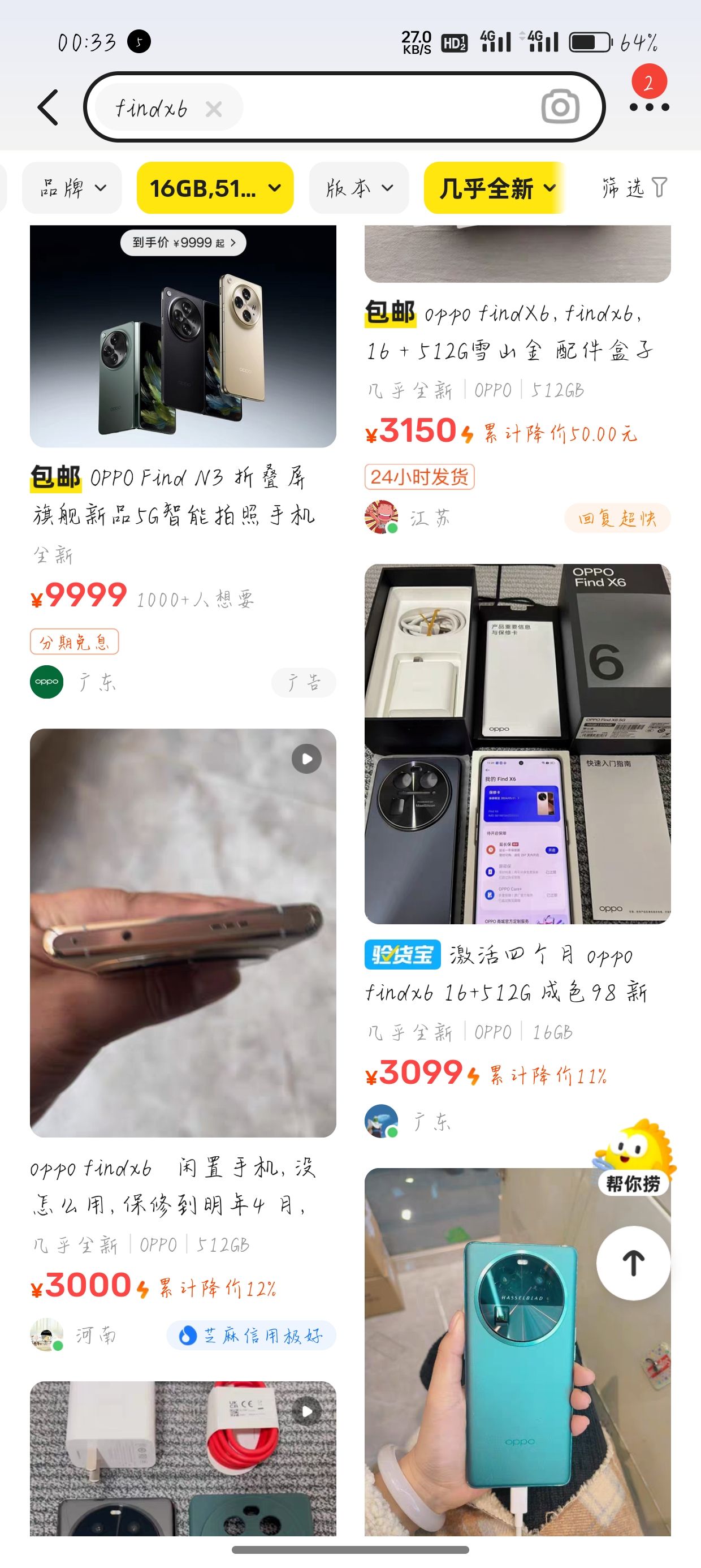Clear the findx6 search term

point(213,109)
